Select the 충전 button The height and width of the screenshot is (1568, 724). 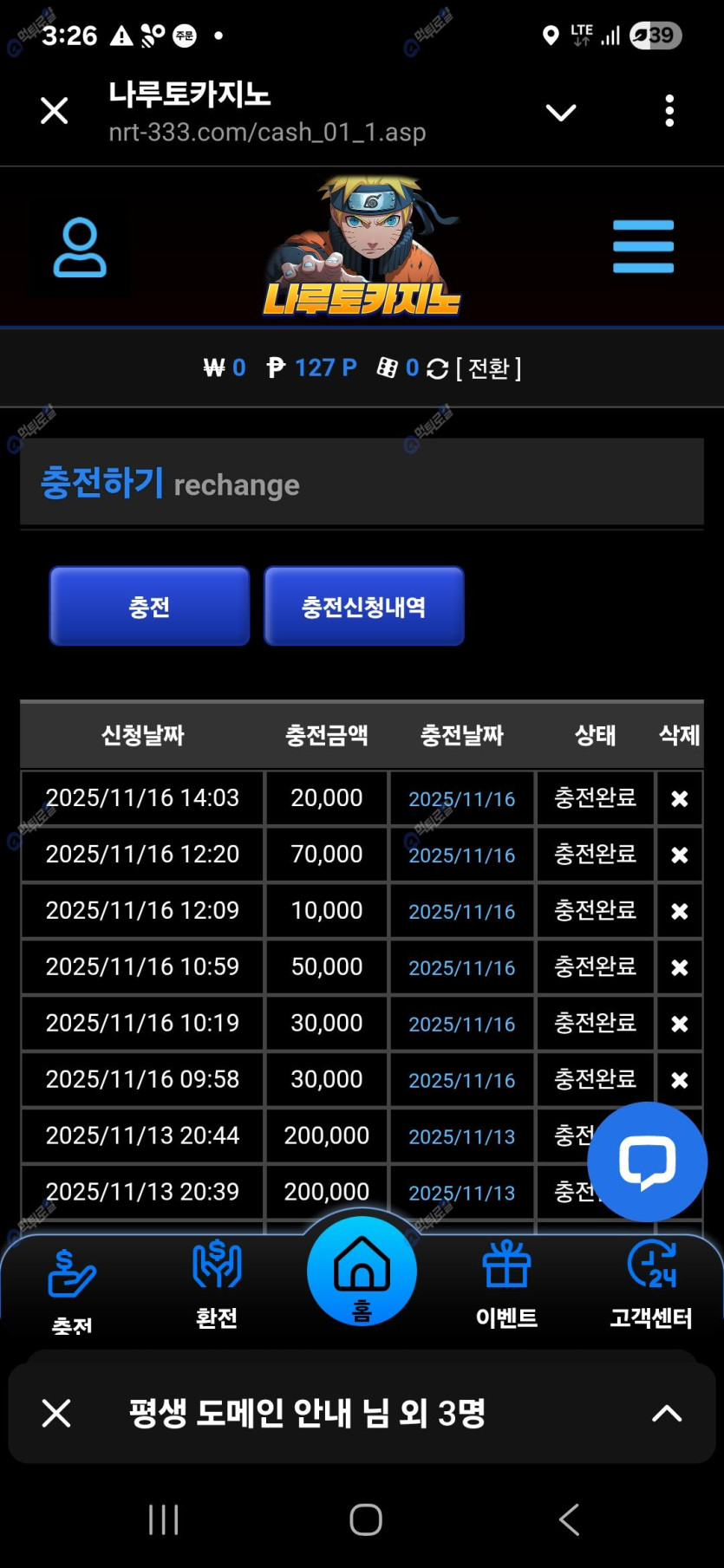tap(149, 607)
